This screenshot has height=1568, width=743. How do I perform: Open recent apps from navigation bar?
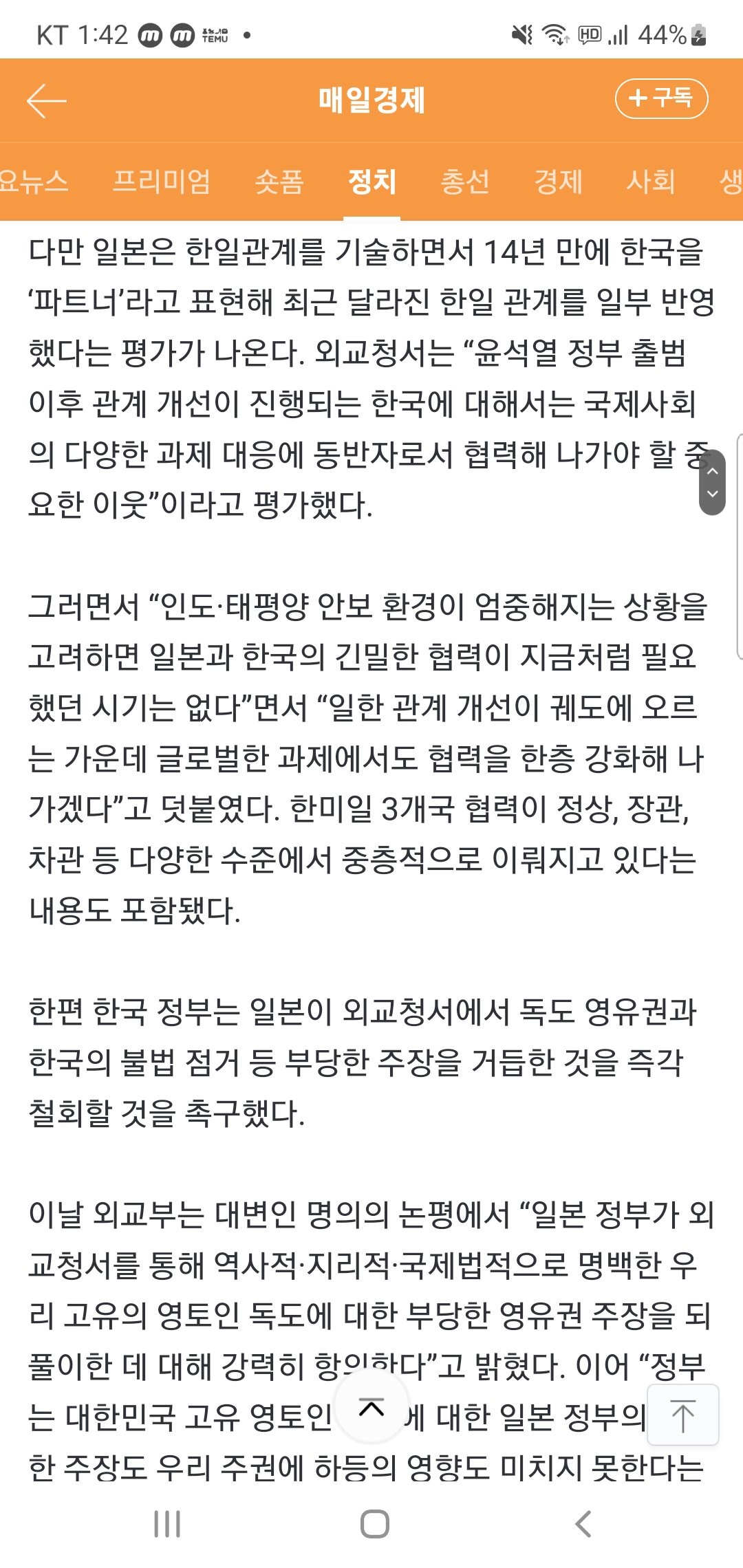click(x=167, y=1523)
